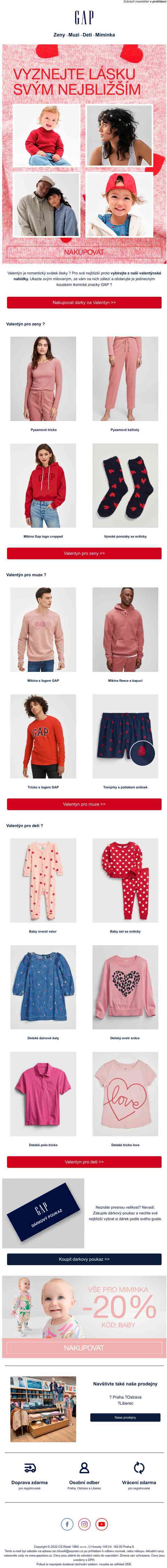
Task: Open Mikina fleece s kapuci product
Action: pos(125,629)
